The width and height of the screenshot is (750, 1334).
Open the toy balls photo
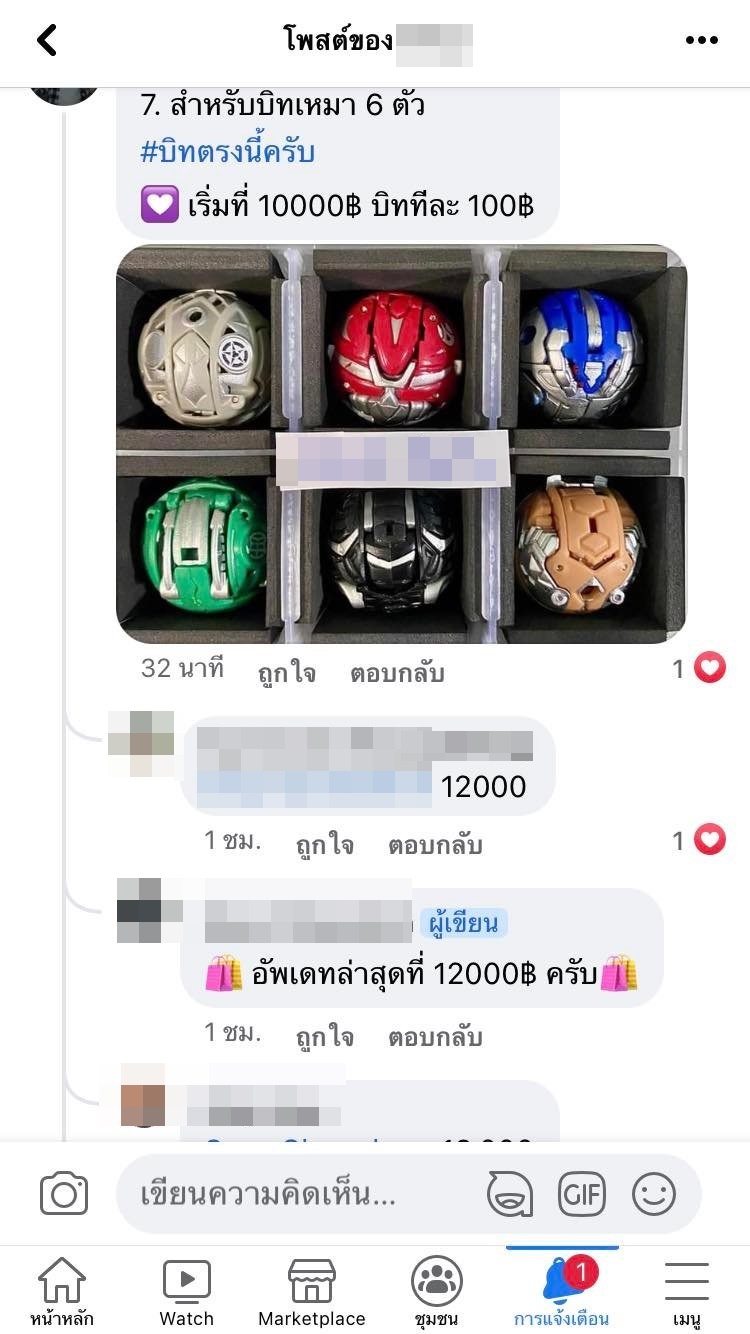click(x=402, y=444)
